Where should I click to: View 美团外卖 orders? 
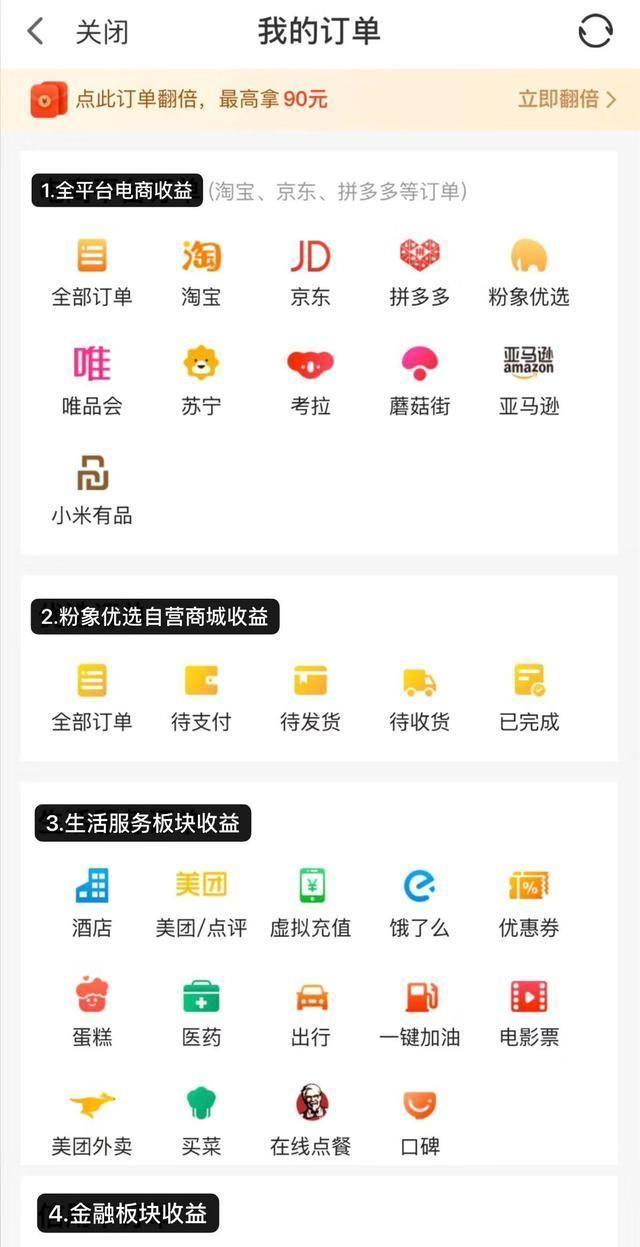pos(92,1121)
